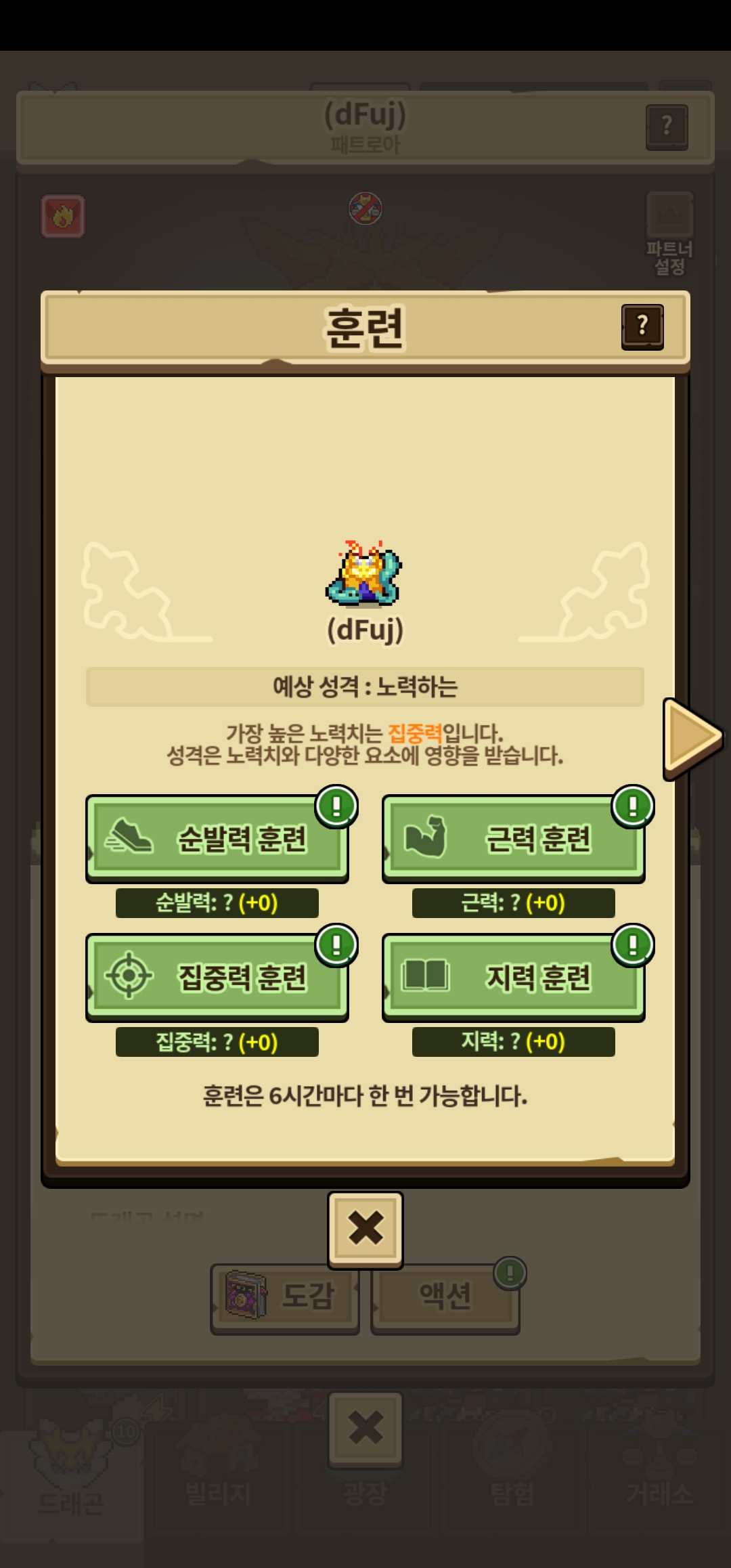Viewport: 731px width, 1568px height.
Task: Select 집중력 훈련 focus training
Action: click(x=217, y=977)
